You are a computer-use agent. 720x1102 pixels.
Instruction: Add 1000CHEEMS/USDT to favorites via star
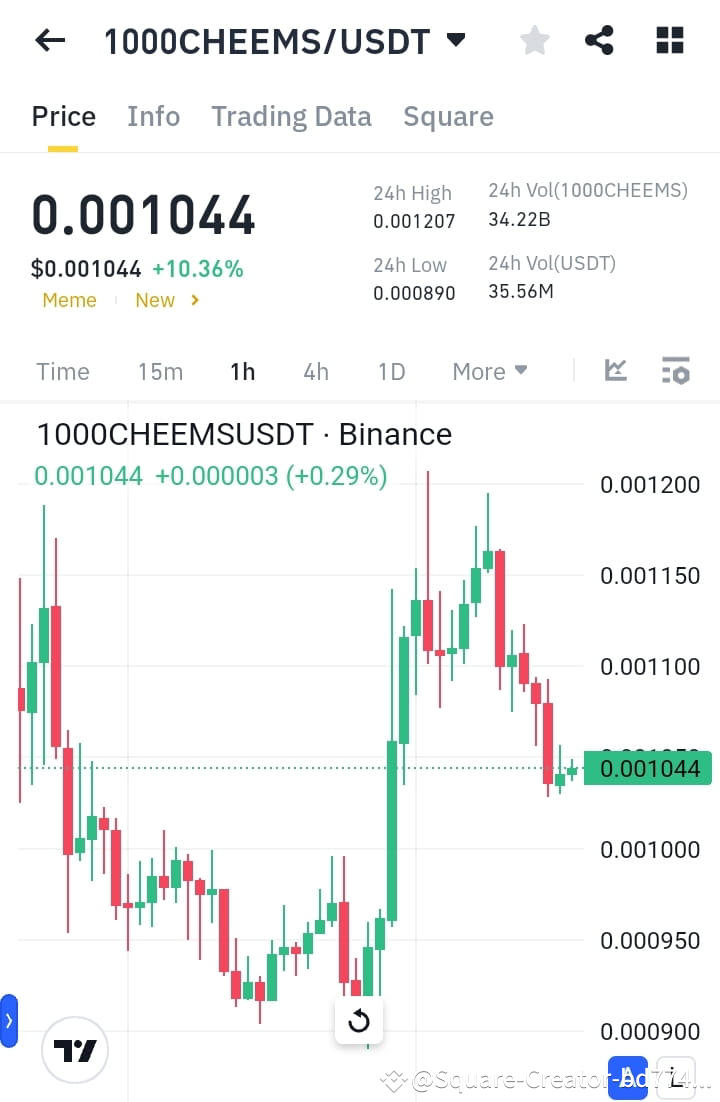pos(534,40)
